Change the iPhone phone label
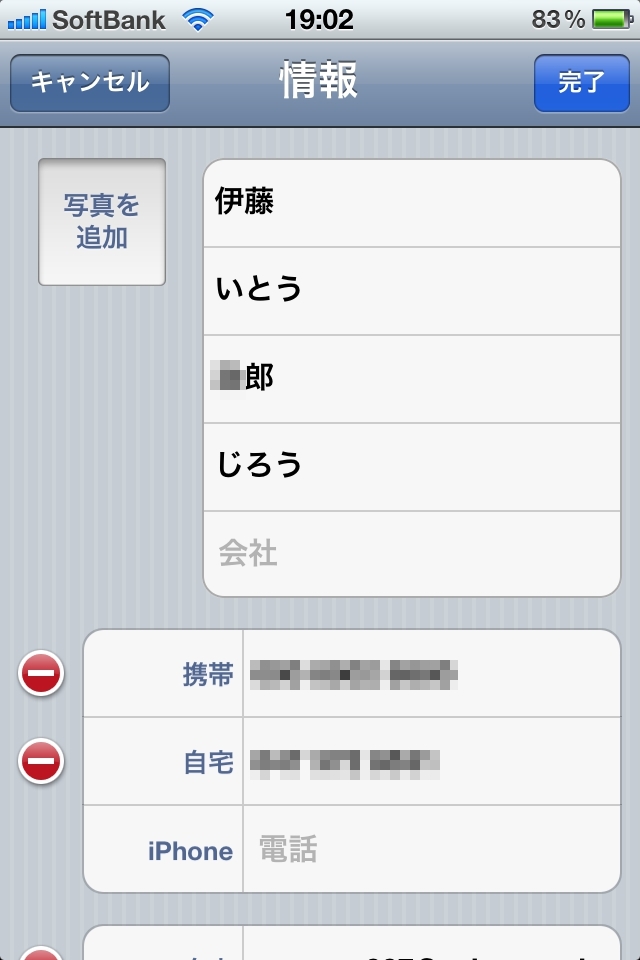 pos(165,851)
